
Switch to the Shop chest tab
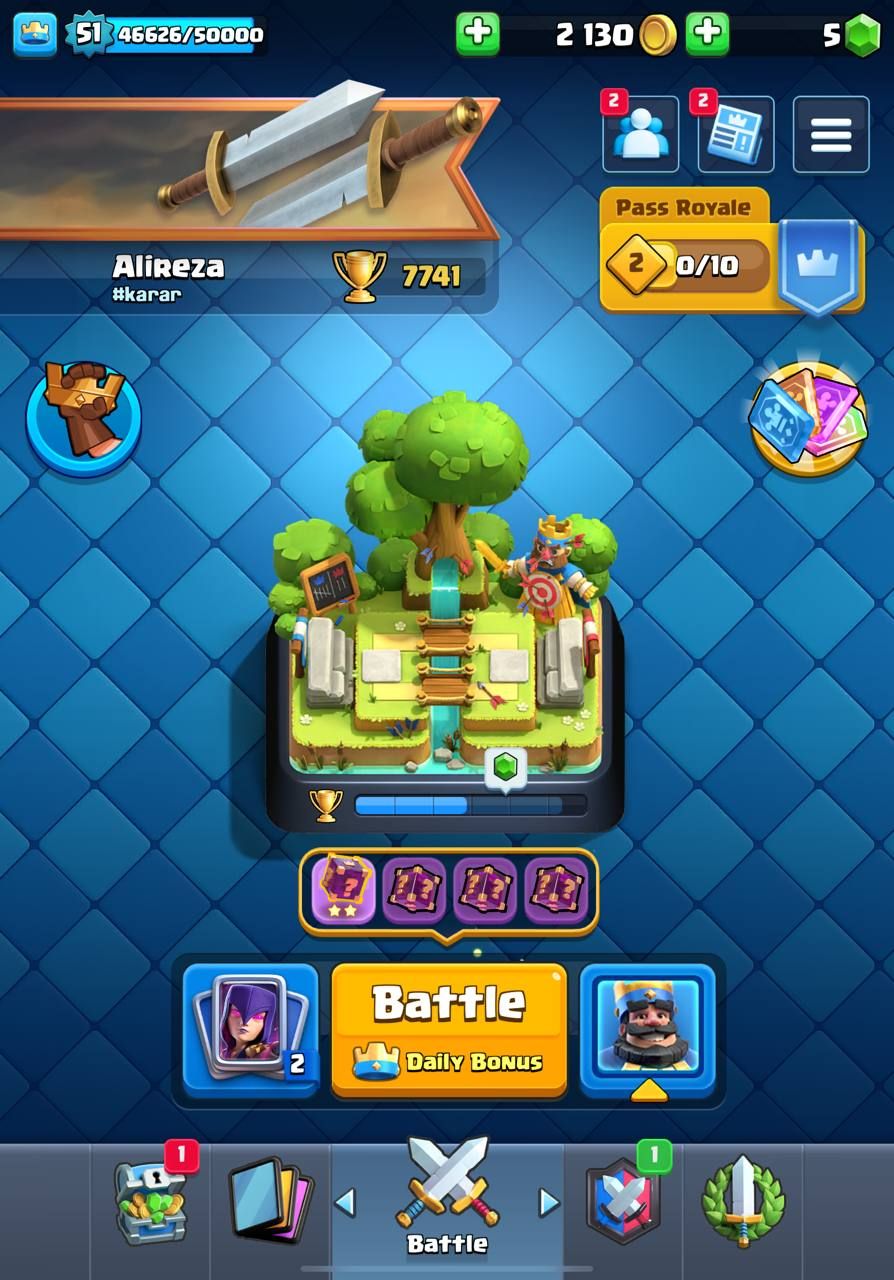pyautogui.click(x=150, y=1203)
